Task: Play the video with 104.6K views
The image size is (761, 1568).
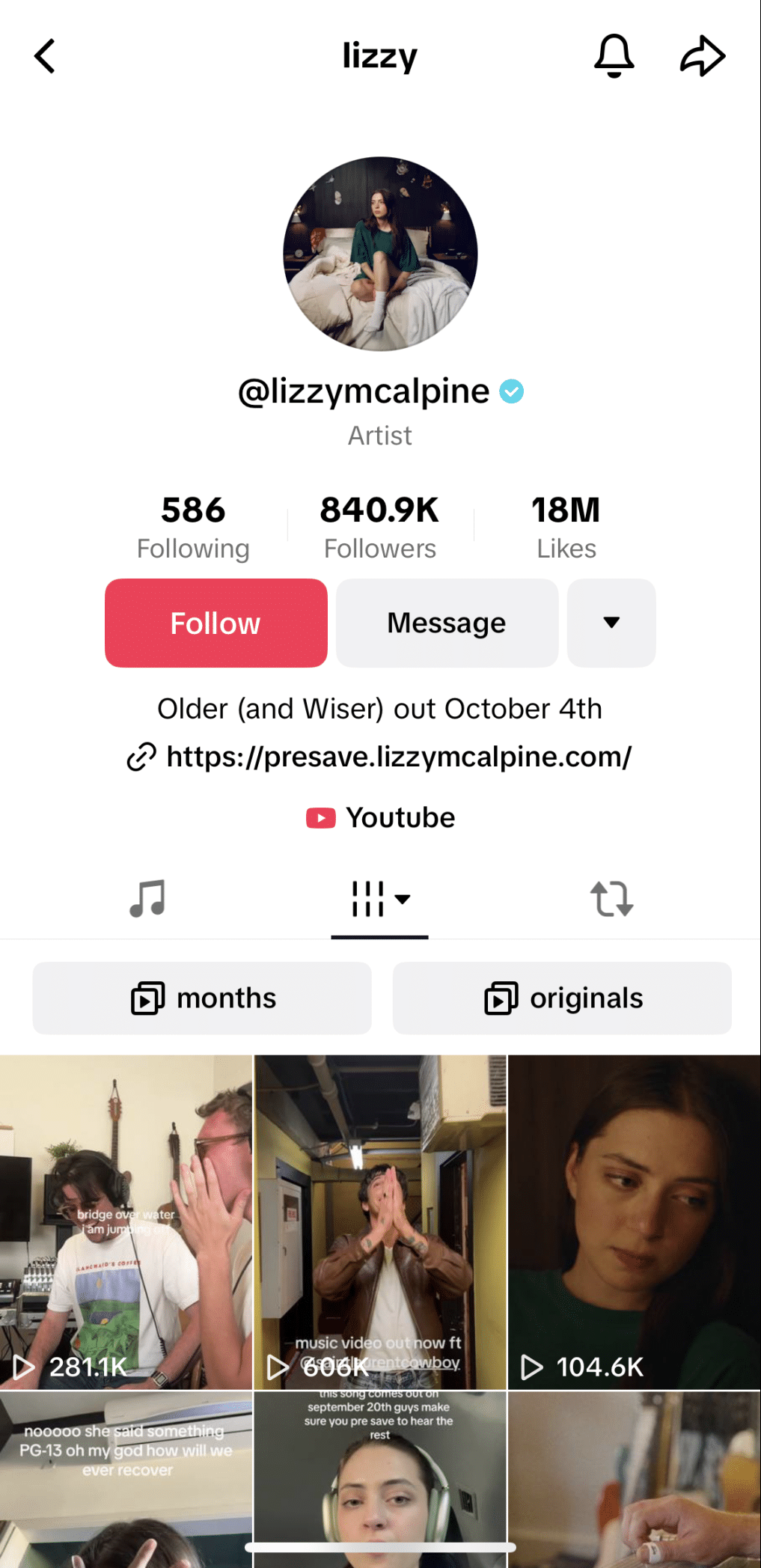Action: click(635, 1221)
